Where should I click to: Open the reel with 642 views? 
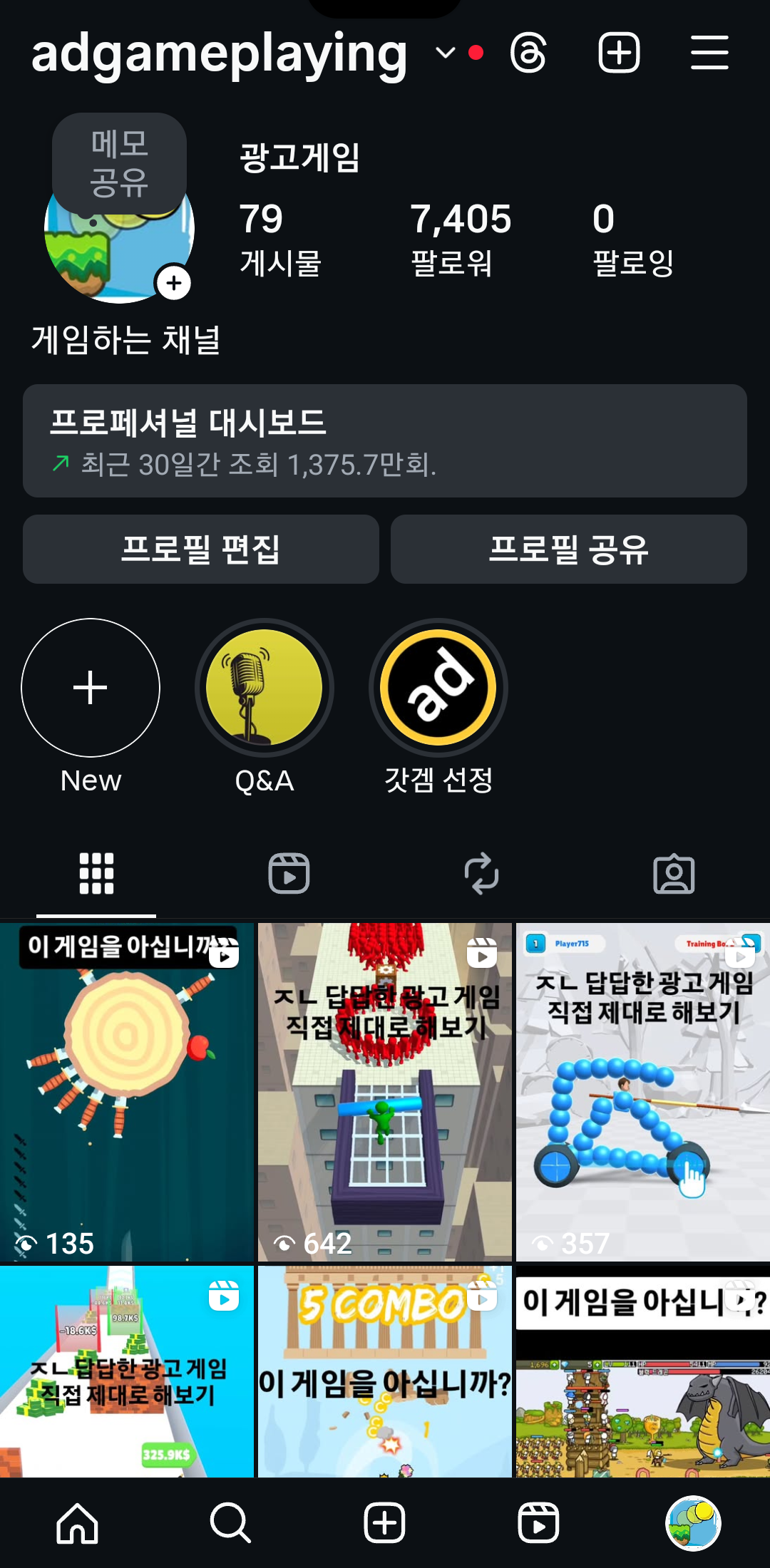pos(385,1092)
